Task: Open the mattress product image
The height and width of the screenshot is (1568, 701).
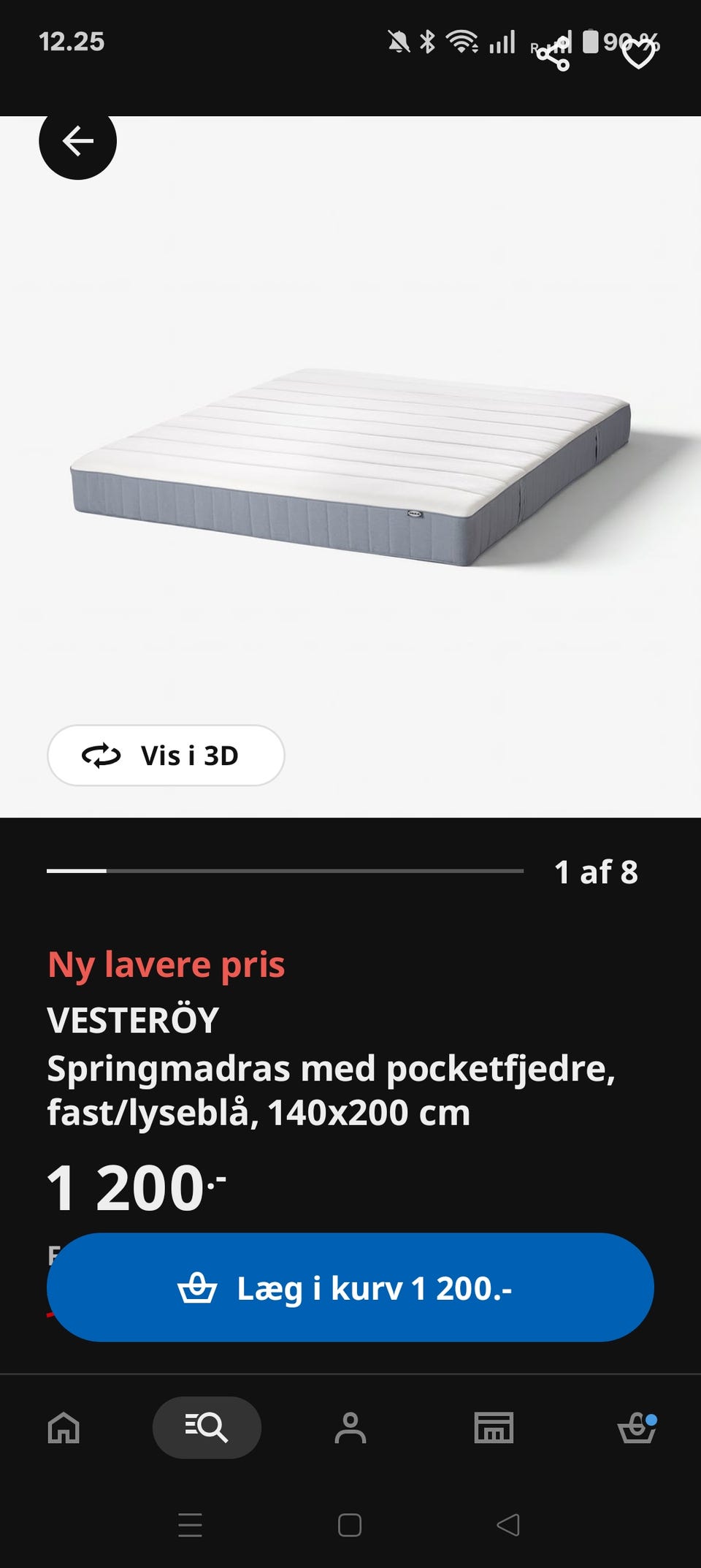Action: click(350, 468)
